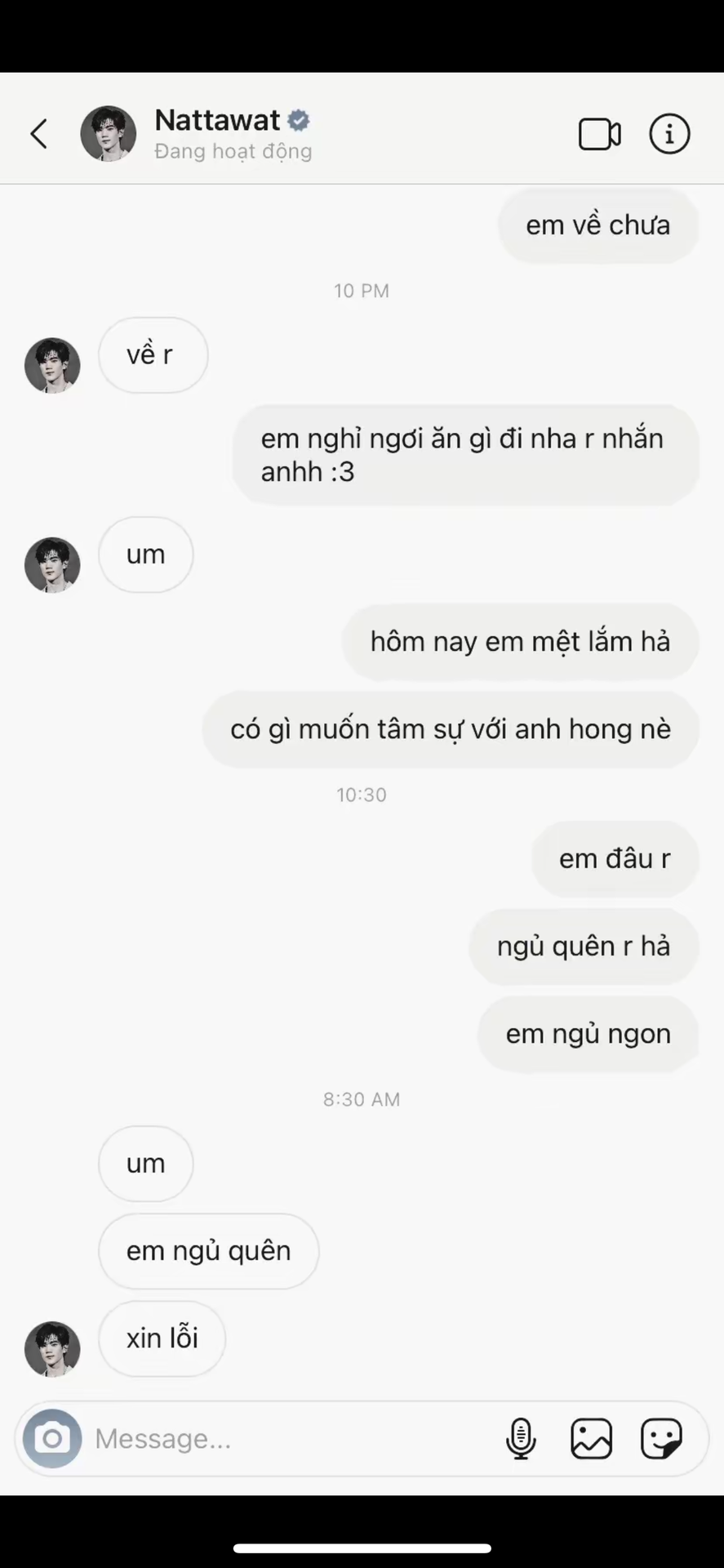
Task: Open the sticker picker
Action: [x=661, y=1438]
